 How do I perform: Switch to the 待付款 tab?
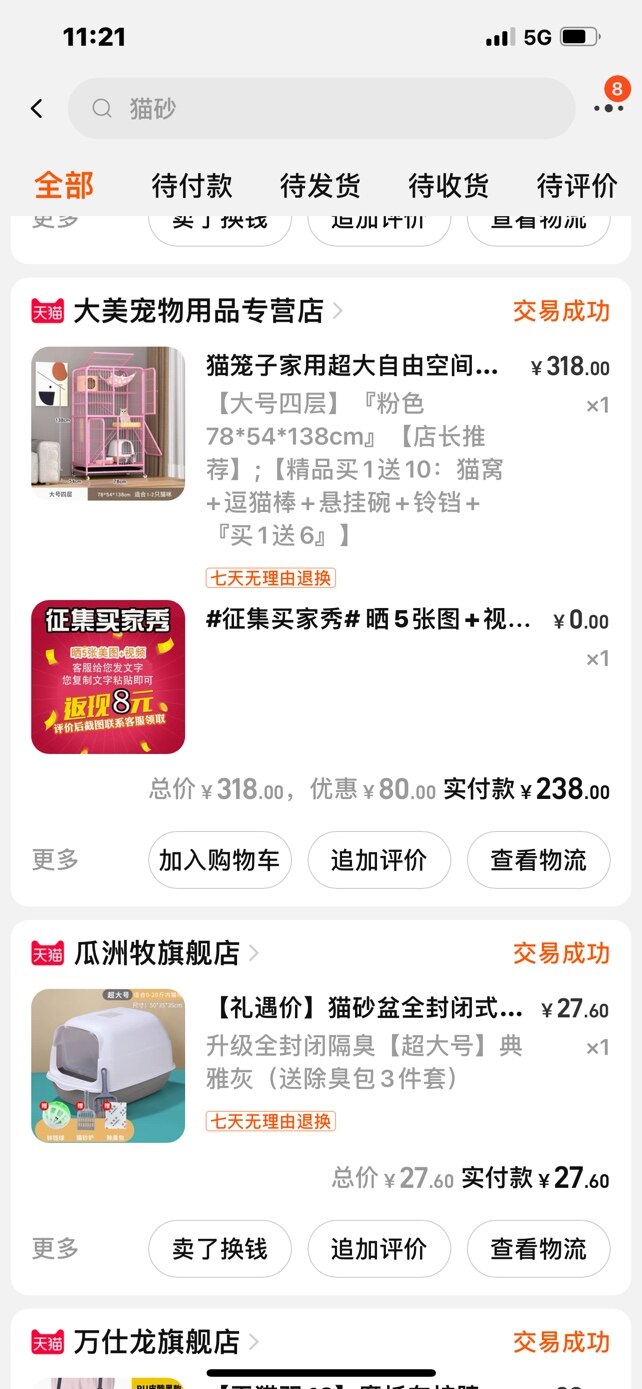pos(192,185)
